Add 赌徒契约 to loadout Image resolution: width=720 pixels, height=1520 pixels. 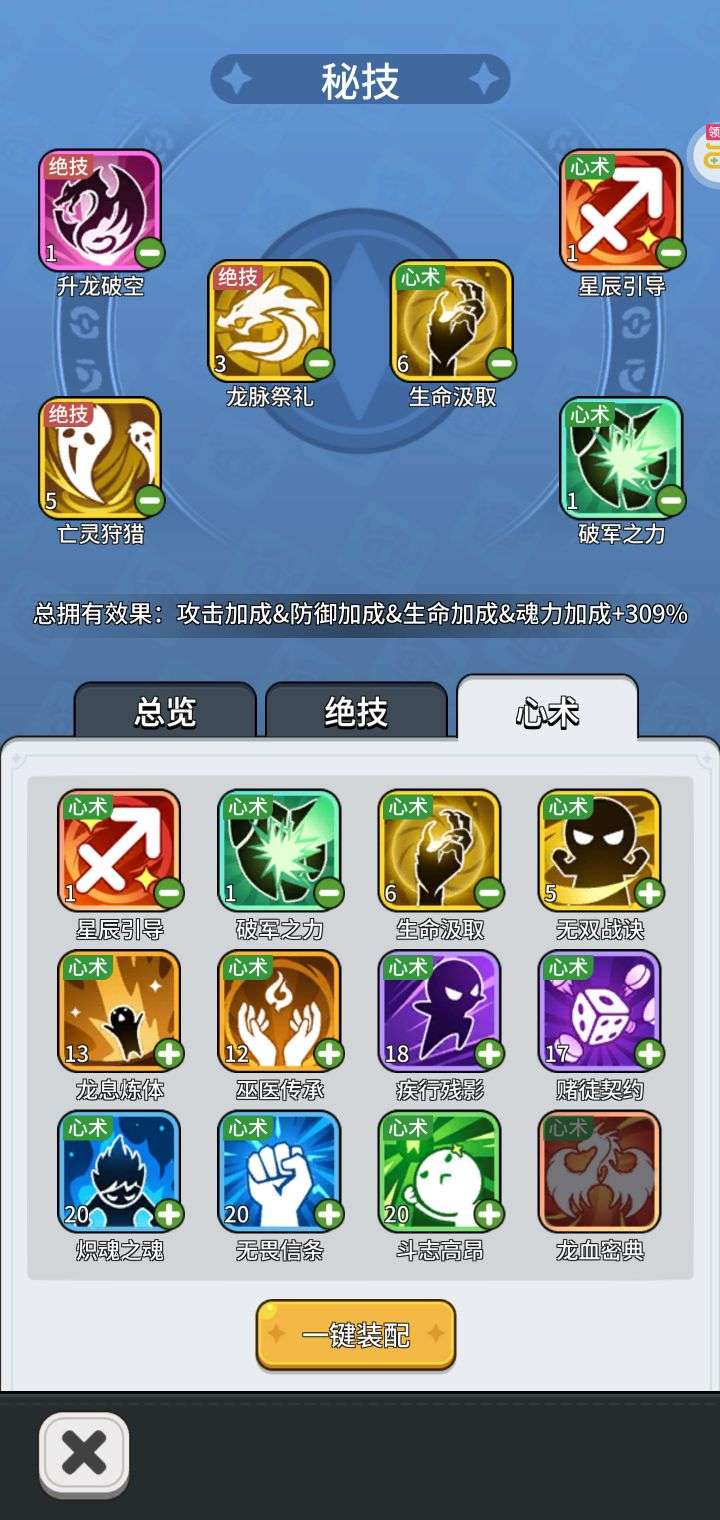coord(648,1053)
